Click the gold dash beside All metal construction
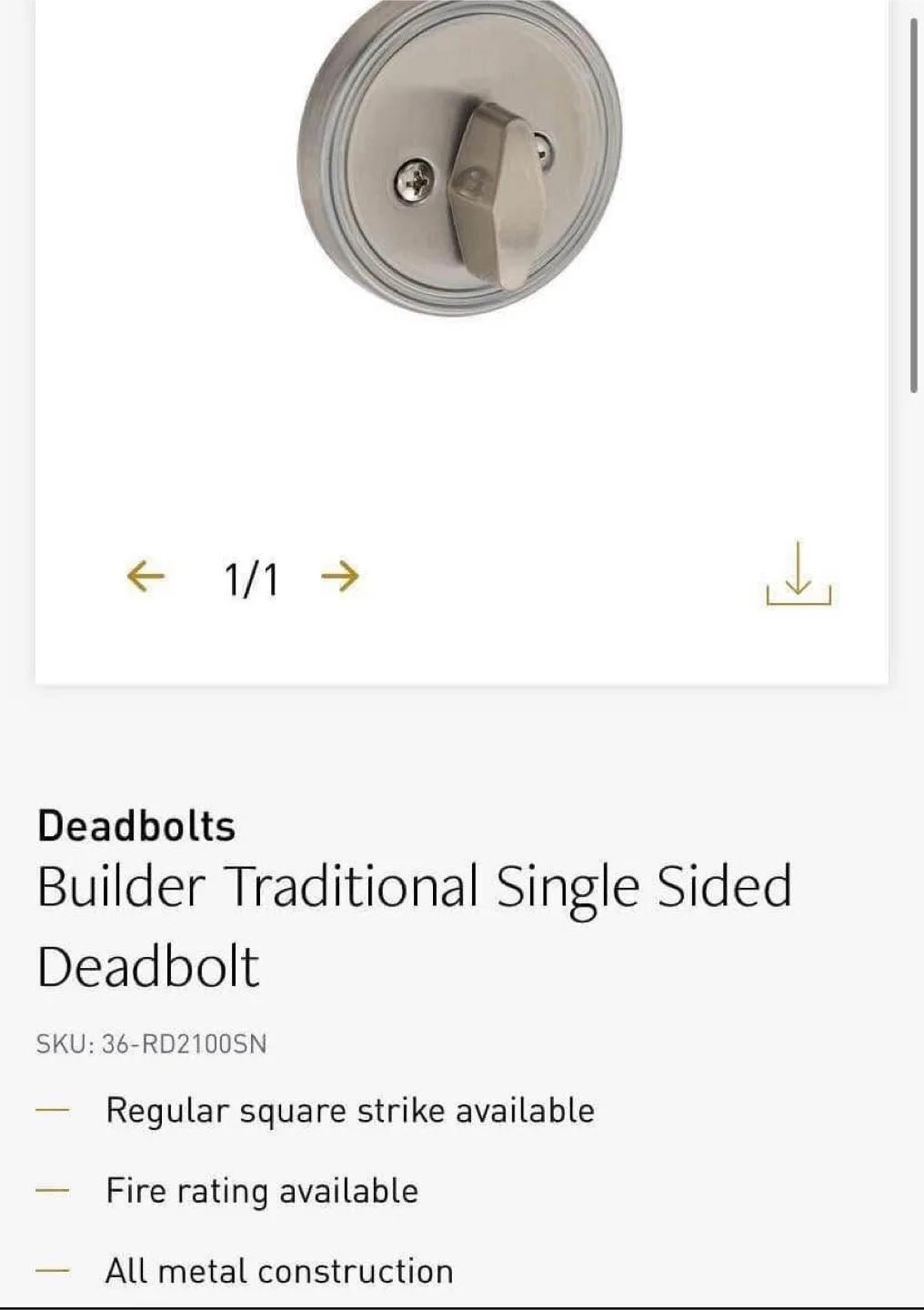 51,1267
